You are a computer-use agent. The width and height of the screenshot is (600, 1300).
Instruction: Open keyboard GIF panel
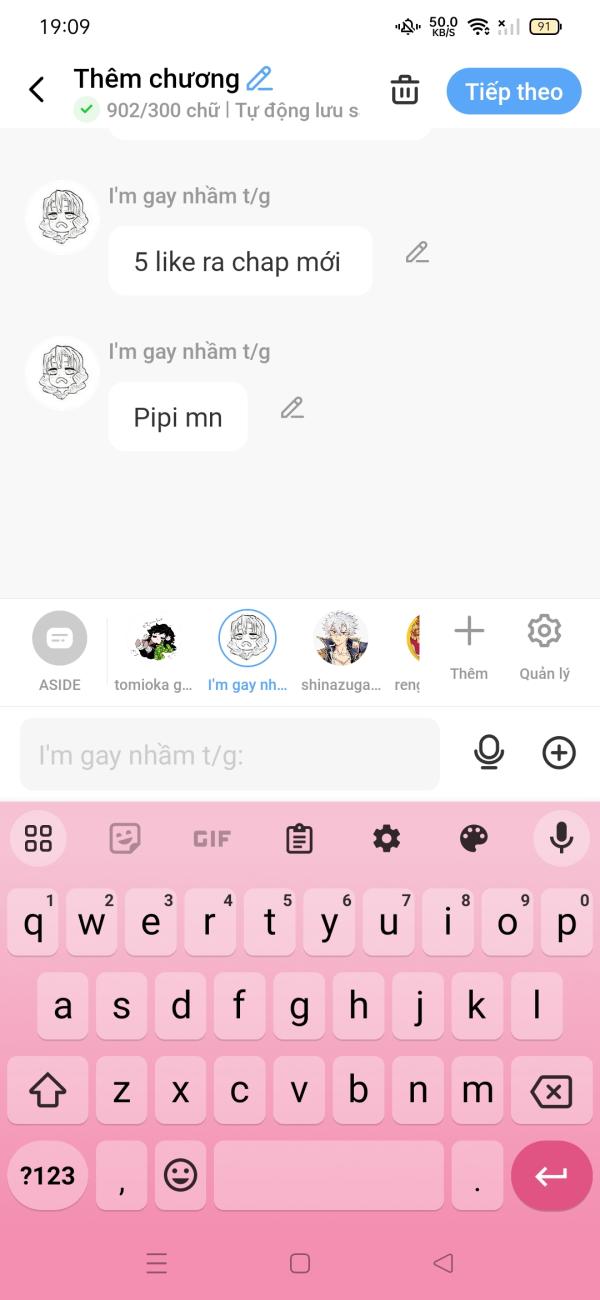212,838
